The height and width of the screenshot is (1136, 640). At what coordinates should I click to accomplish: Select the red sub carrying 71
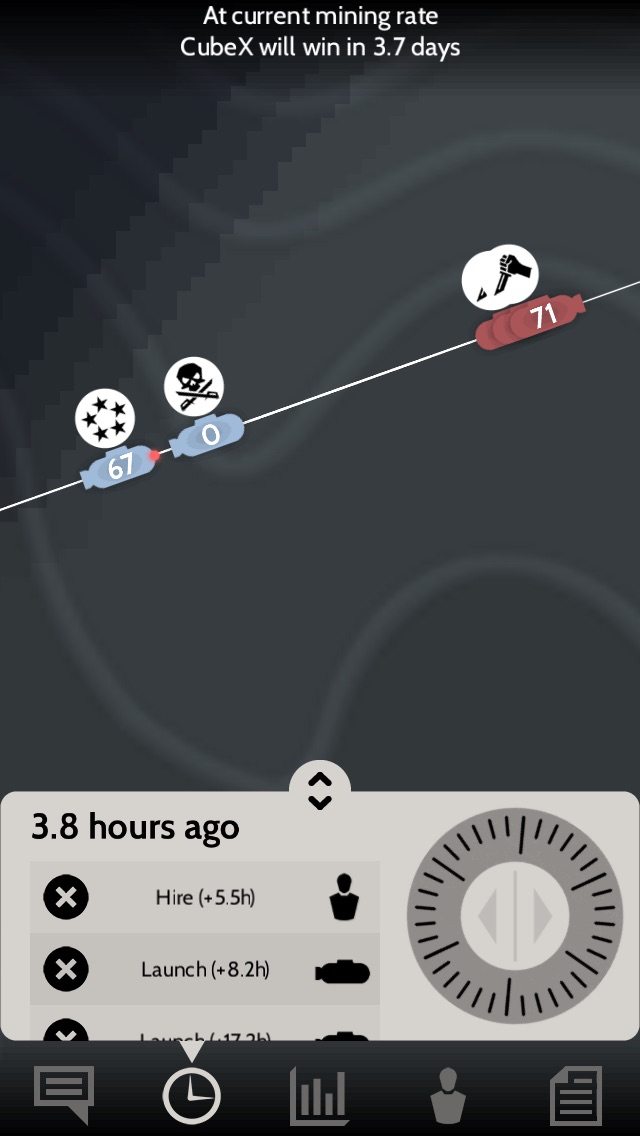(x=530, y=320)
